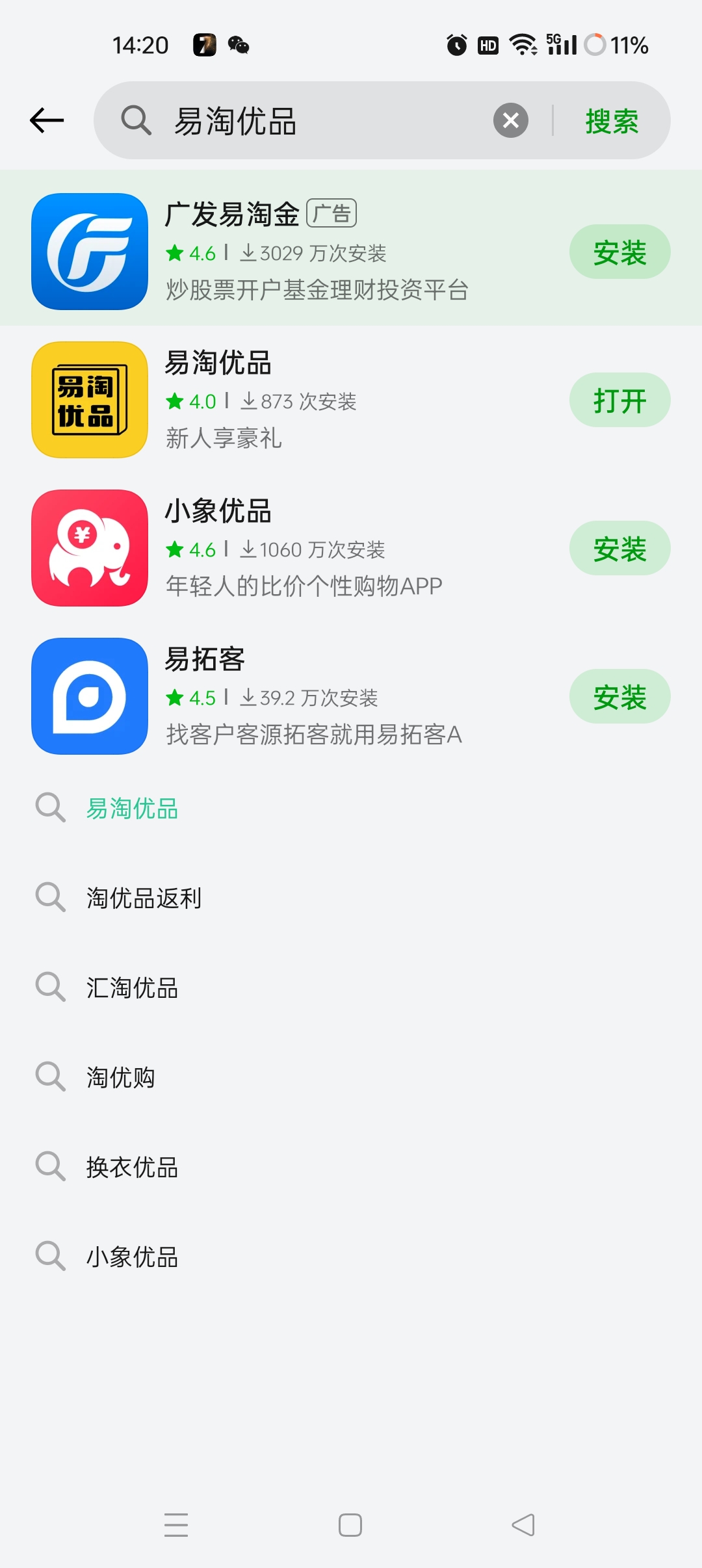Clear the search text with the X

point(510,120)
